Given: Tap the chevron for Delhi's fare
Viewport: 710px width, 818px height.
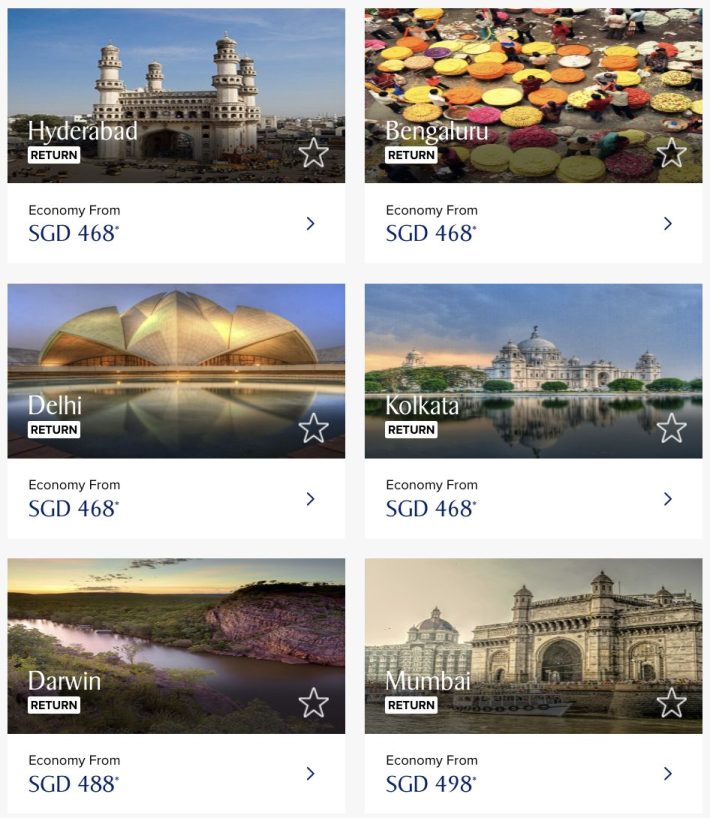Looking at the screenshot, I should [310, 498].
